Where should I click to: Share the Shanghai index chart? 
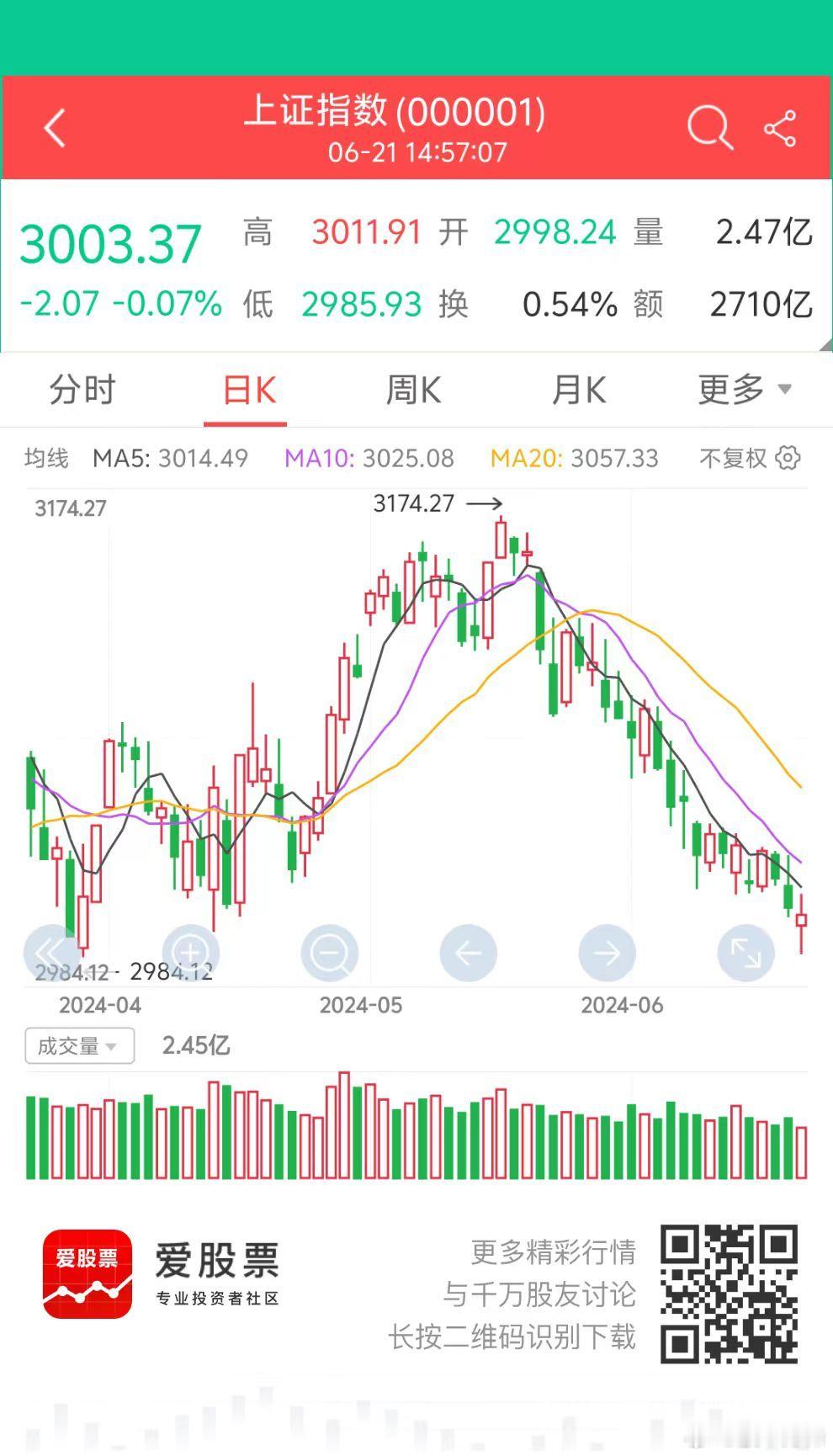click(780, 129)
